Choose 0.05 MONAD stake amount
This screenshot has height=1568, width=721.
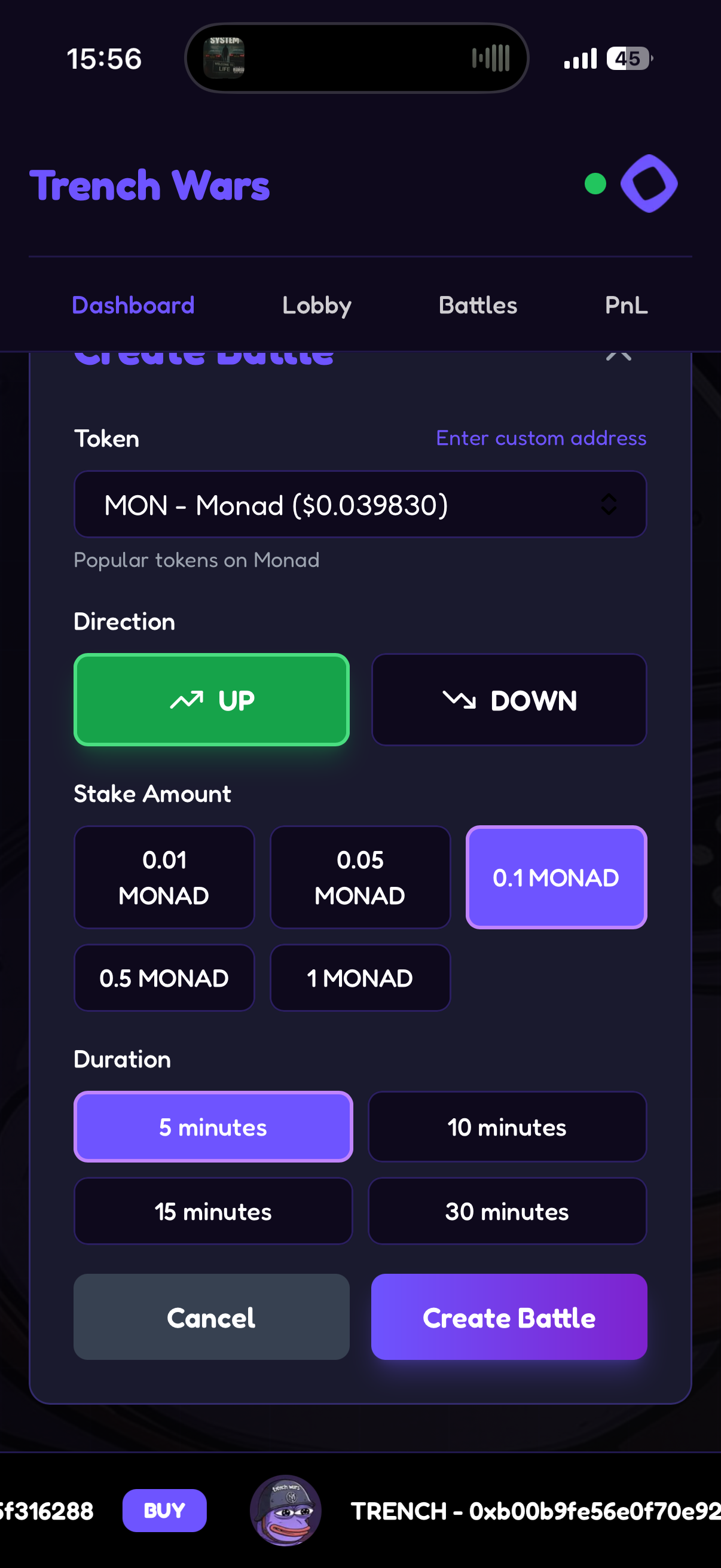point(359,877)
